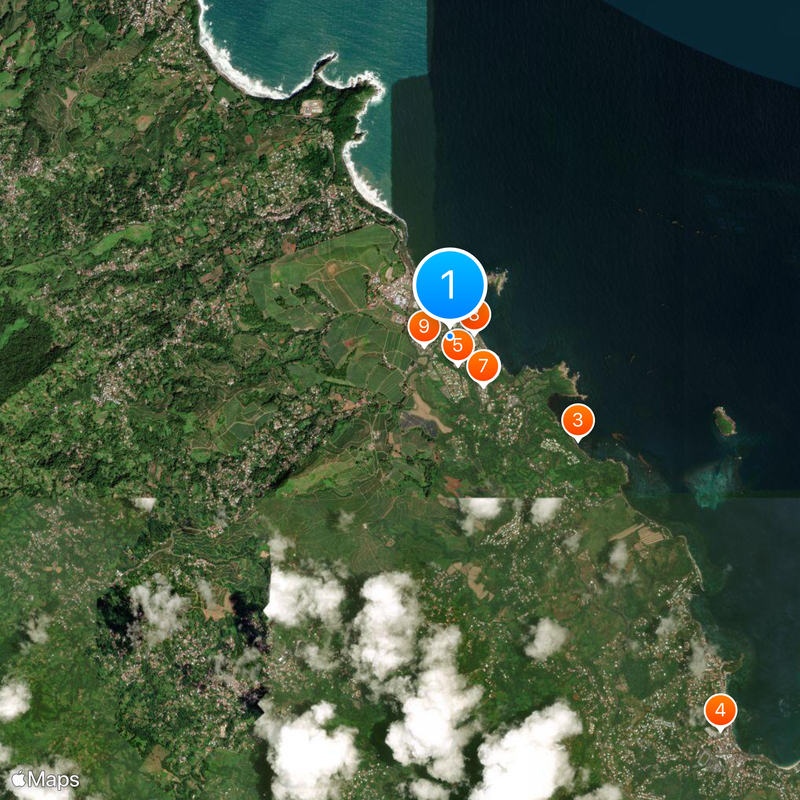
Task: Open the orange map pin numbered 4
Action: pos(719,712)
